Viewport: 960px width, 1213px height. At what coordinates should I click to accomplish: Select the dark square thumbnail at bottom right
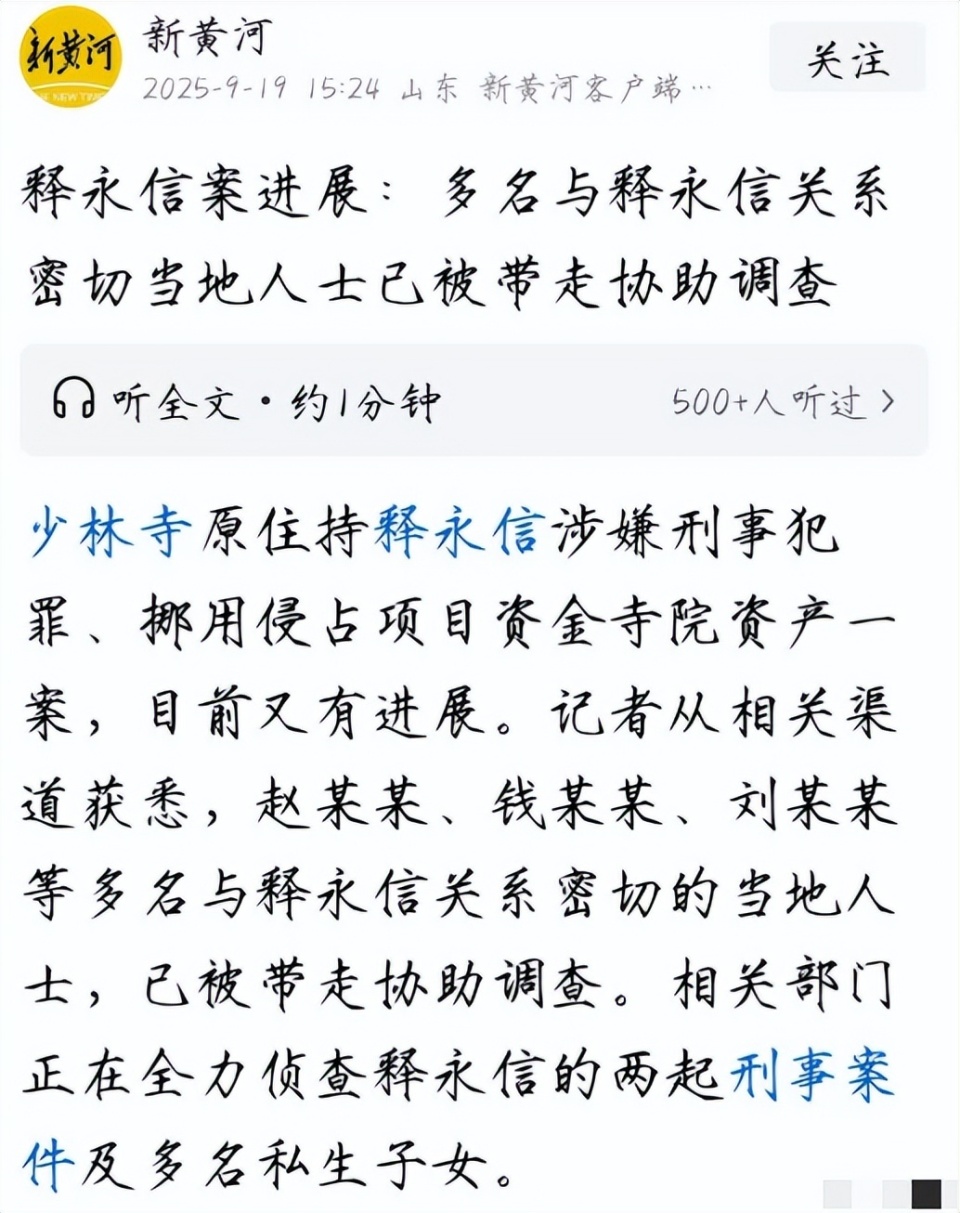926,1193
